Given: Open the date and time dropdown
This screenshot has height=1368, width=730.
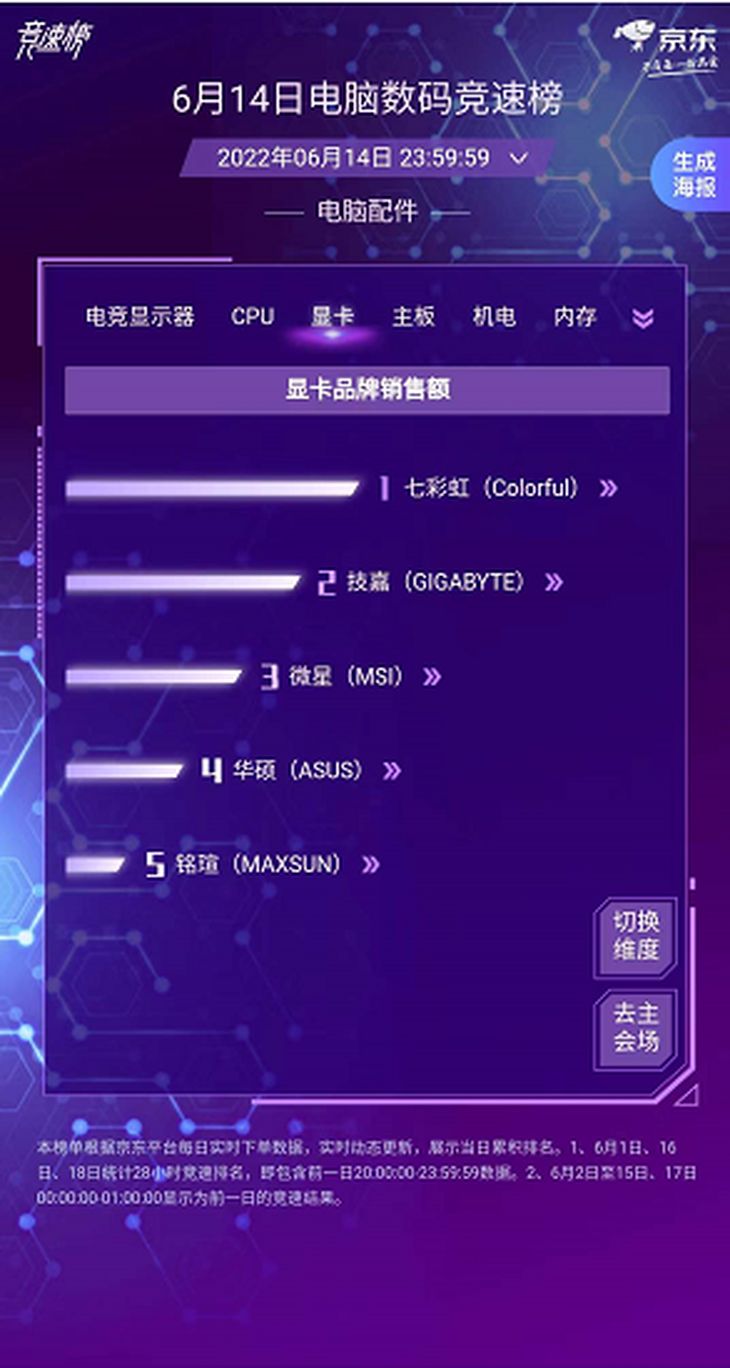Looking at the screenshot, I should click(x=367, y=158).
